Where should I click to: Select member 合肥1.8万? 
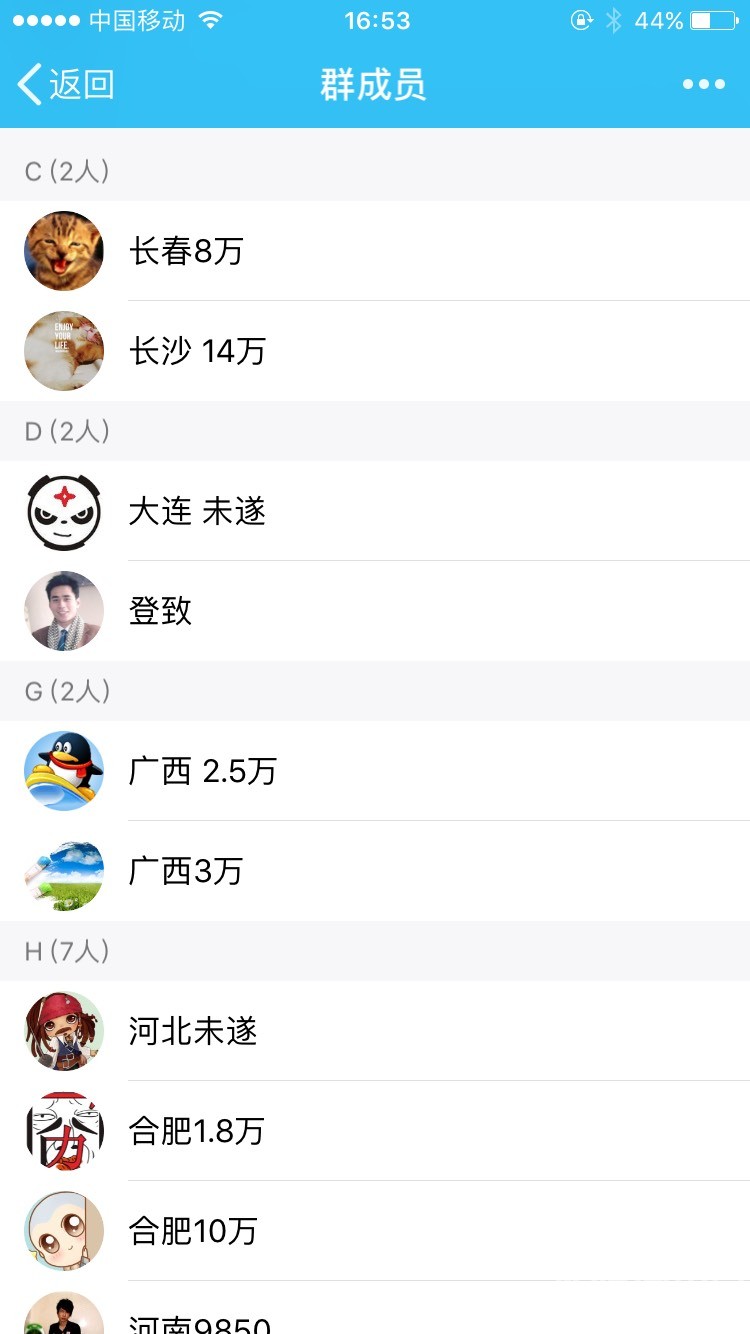(375, 1131)
